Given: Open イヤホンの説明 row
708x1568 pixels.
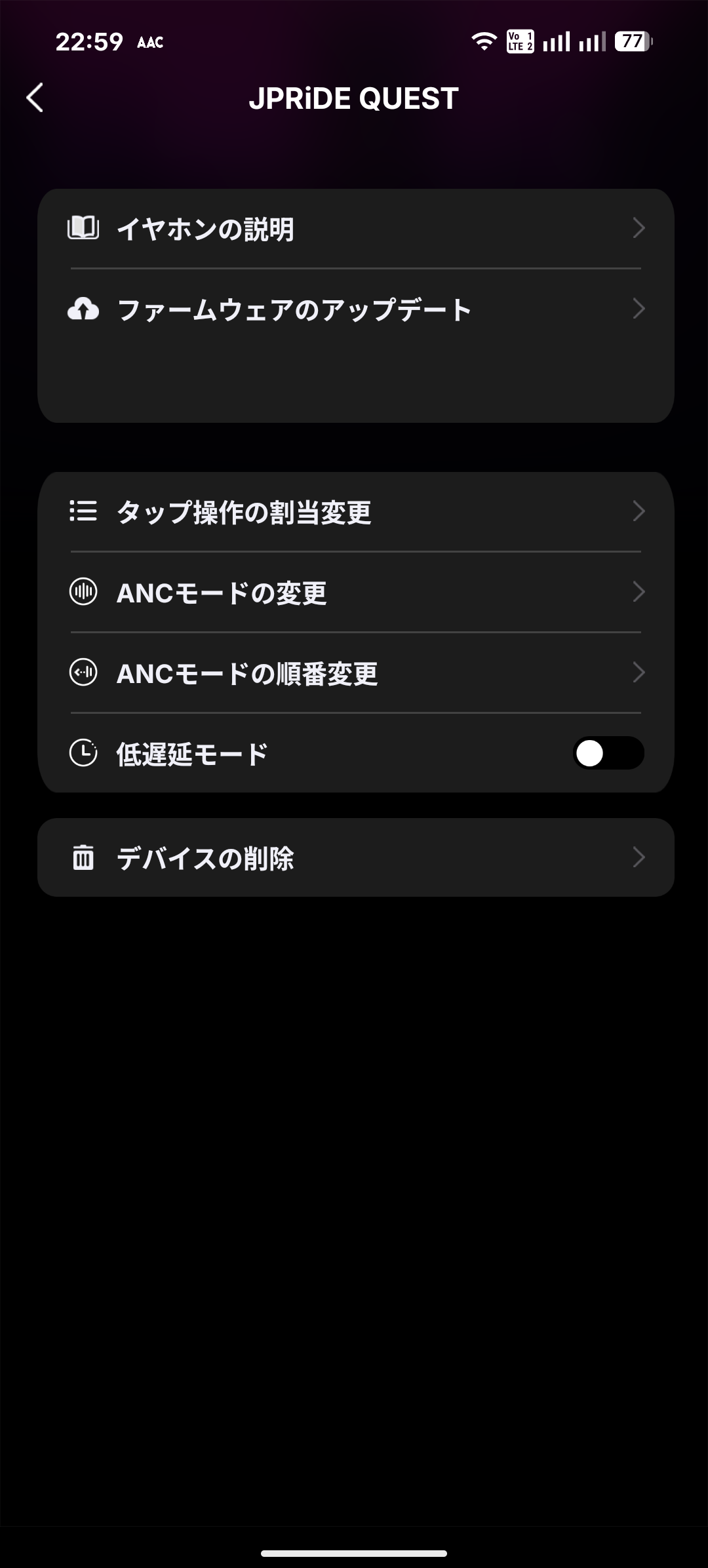Looking at the screenshot, I should point(355,229).
